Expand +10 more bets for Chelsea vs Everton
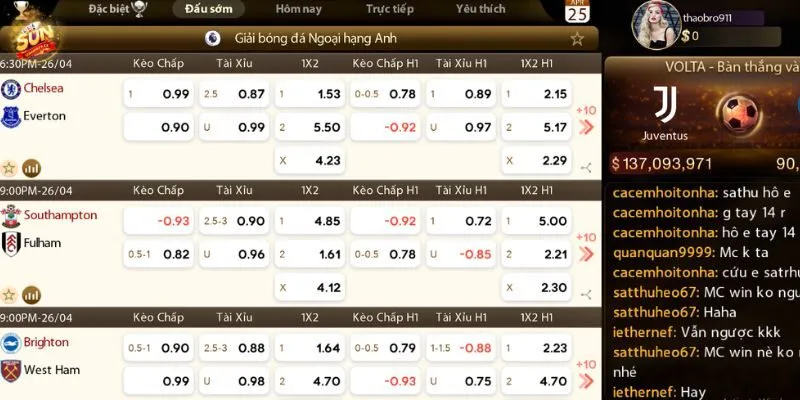Screen dimensions: 800x400 coord(586,121)
